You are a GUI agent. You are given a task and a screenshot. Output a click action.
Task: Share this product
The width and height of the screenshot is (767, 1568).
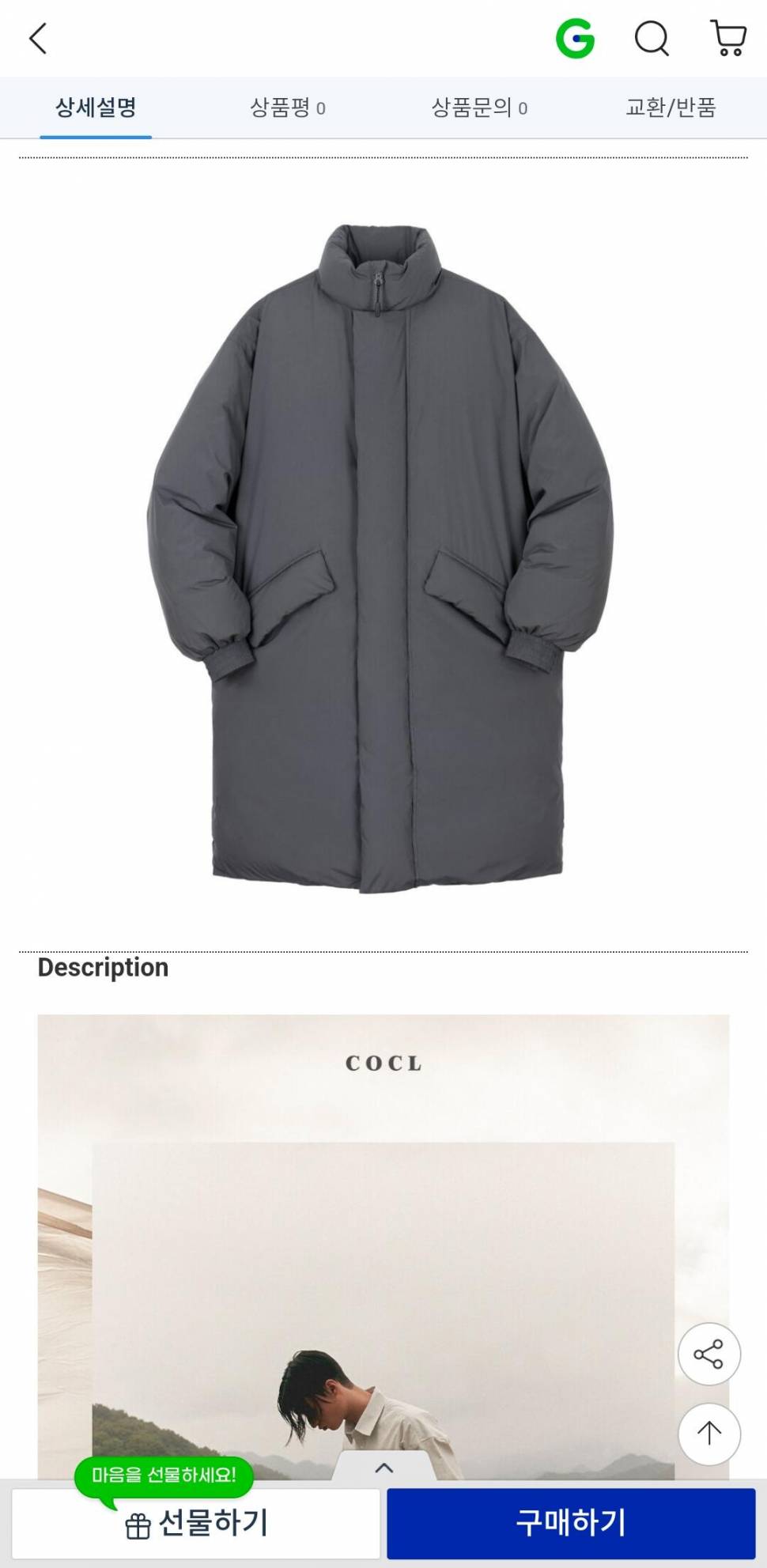[x=708, y=1354]
